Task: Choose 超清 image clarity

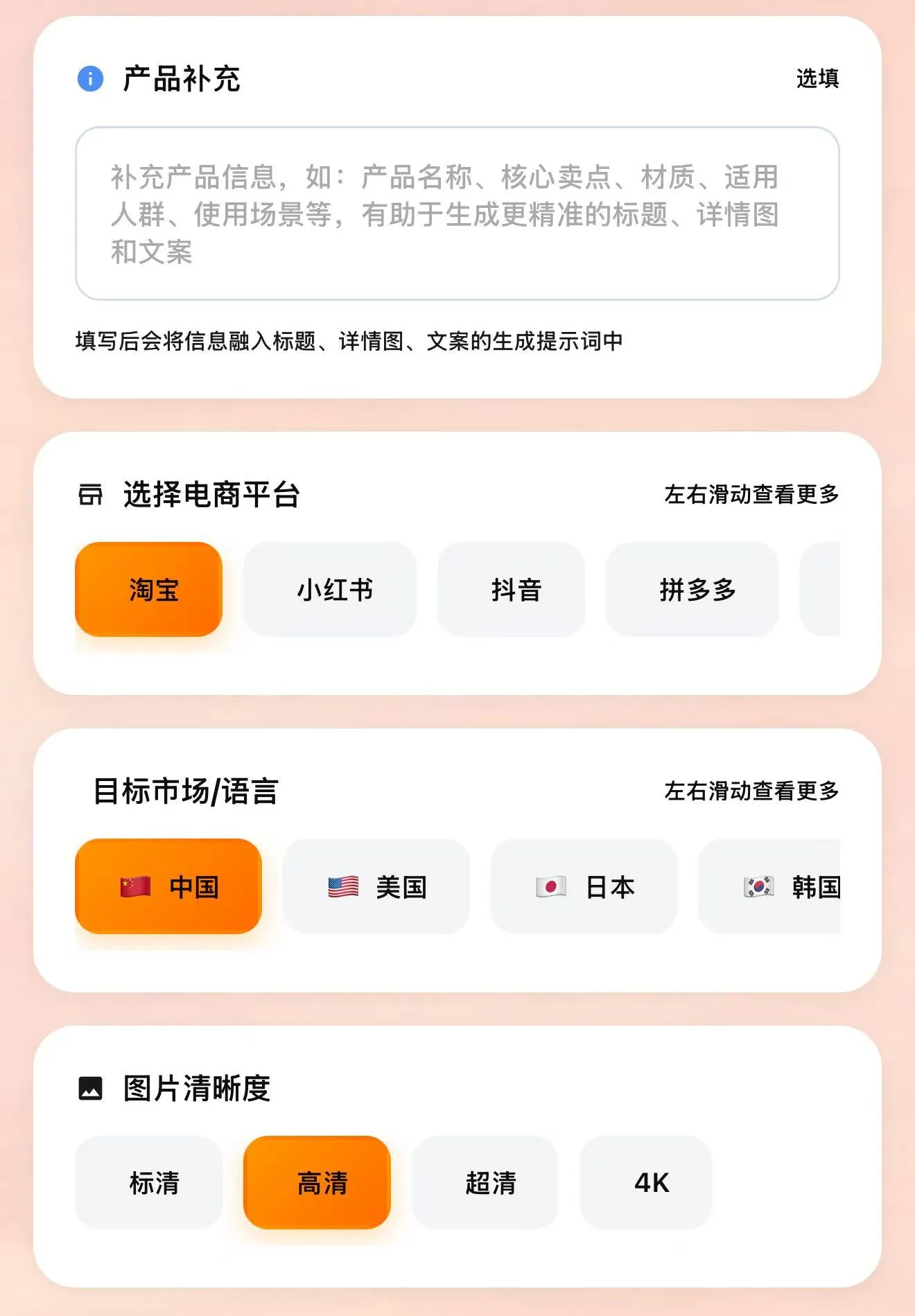Action: coord(485,1183)
